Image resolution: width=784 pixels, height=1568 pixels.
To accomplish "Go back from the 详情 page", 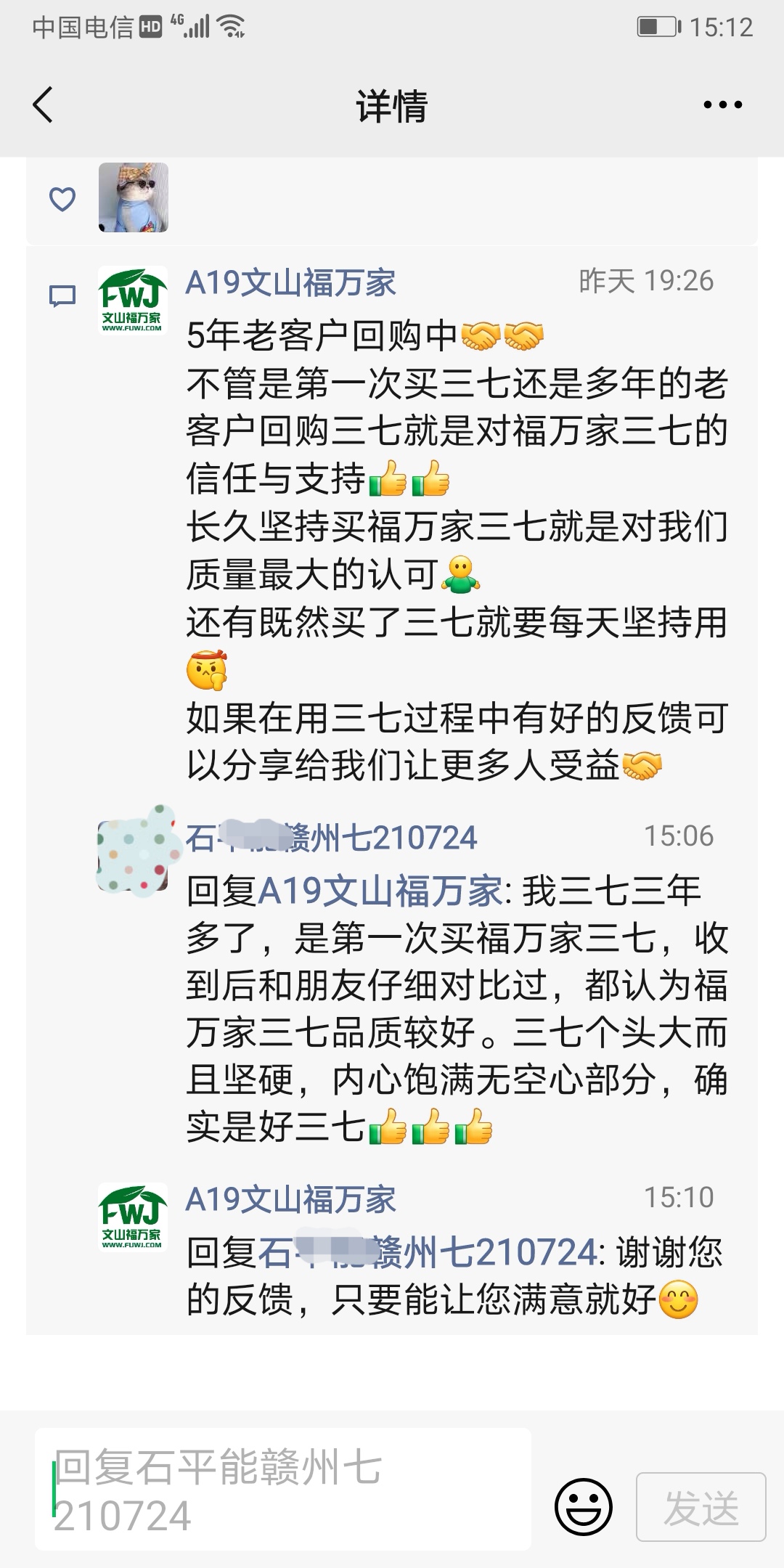I will (44, 105).
